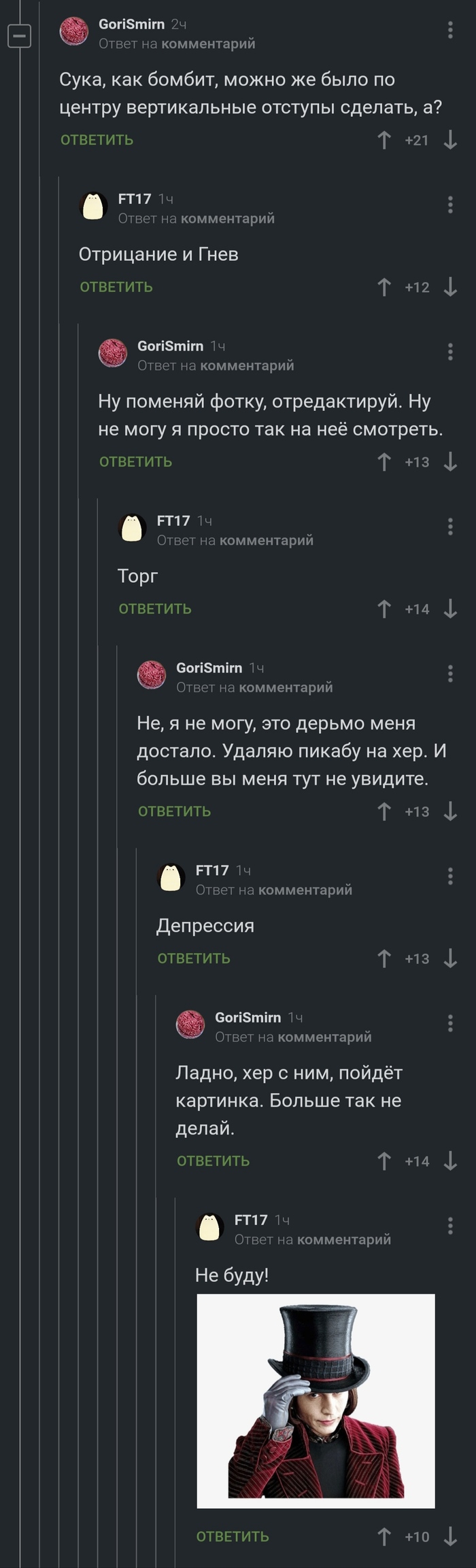Upvote the "Удаляю пикабу" comment

tap(384, 811)
